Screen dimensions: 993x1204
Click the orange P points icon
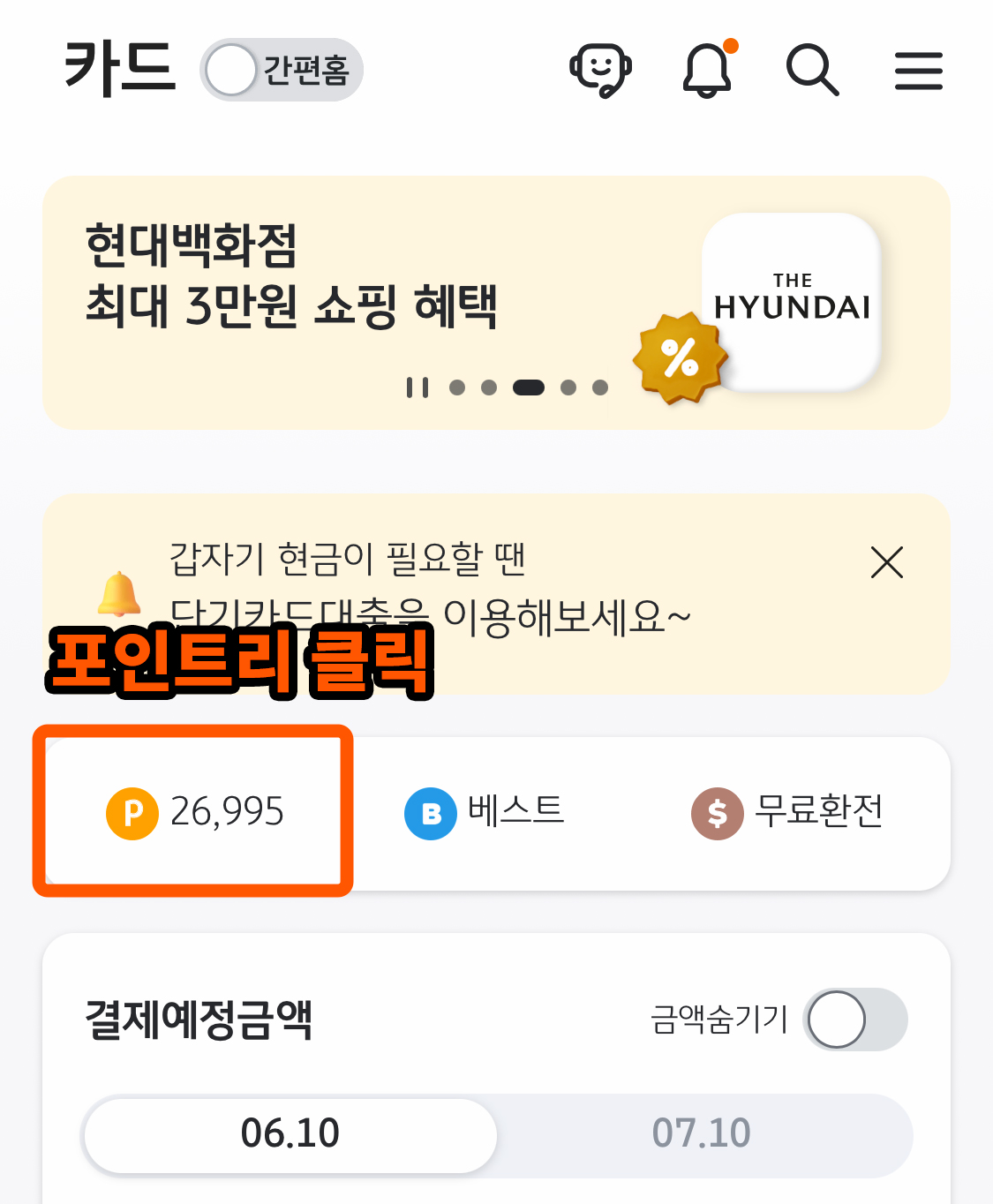coord(131,813)
